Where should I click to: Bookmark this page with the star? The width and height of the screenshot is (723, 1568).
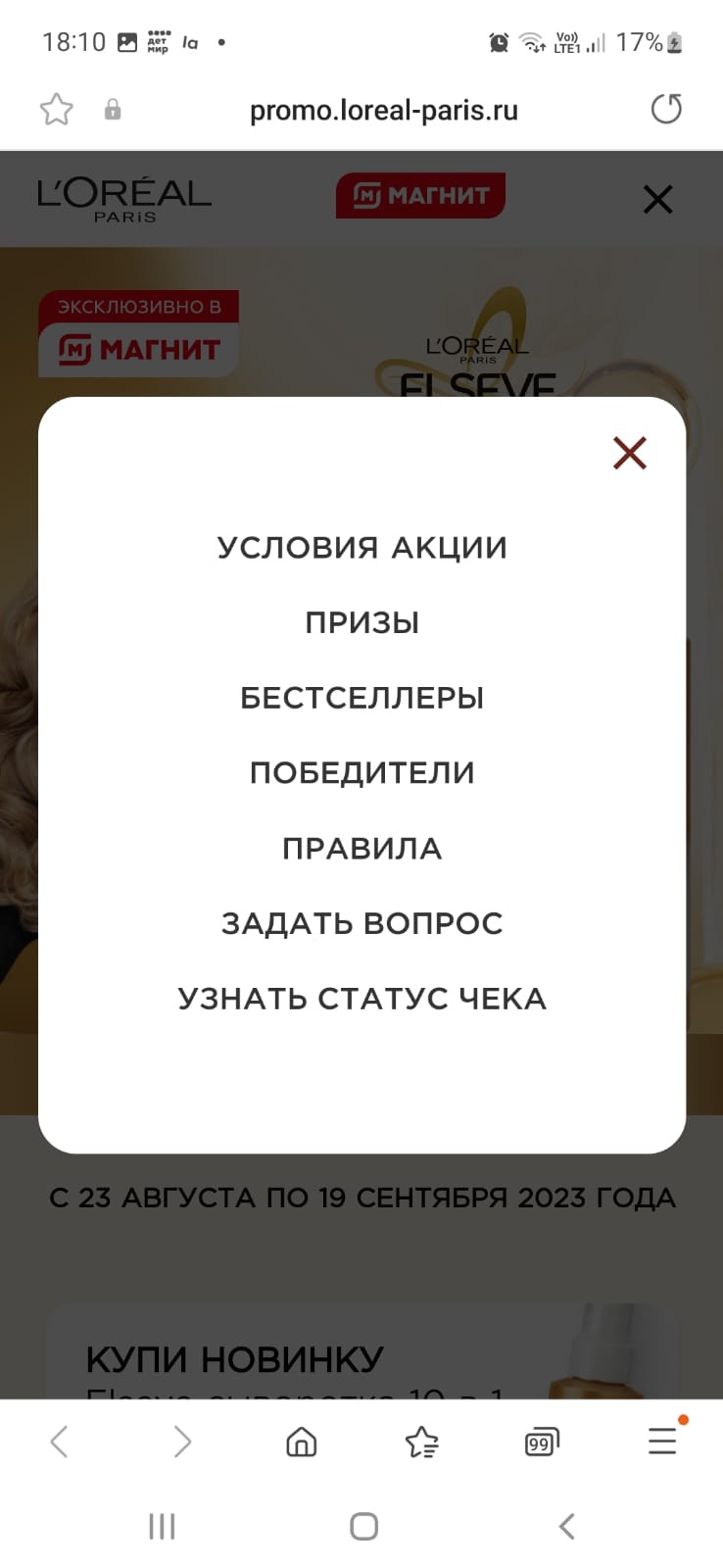(x=57, y=109)
